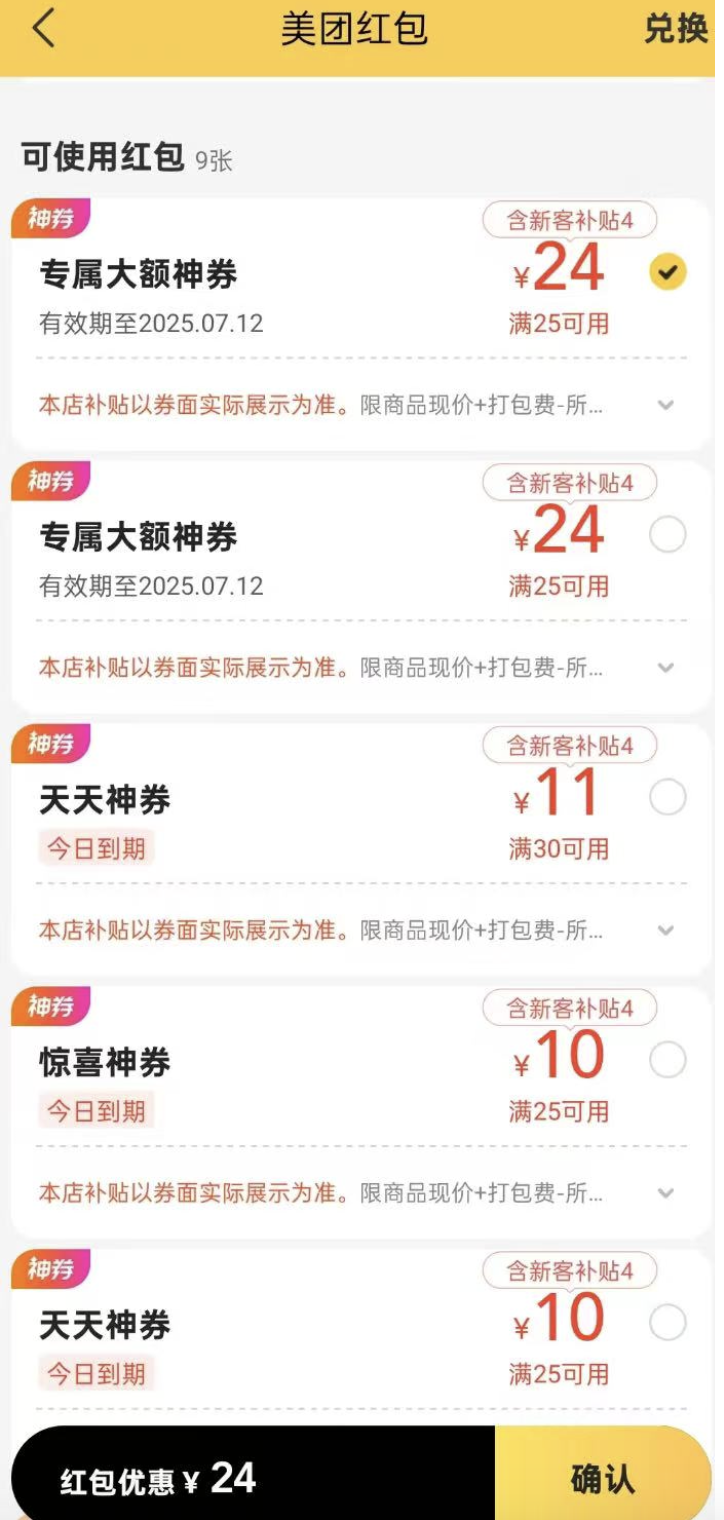This screenshot has height=1520, width=724.
Task: Select the 天天神券 ¥11 coupon
Action: (x=667, y=798)
